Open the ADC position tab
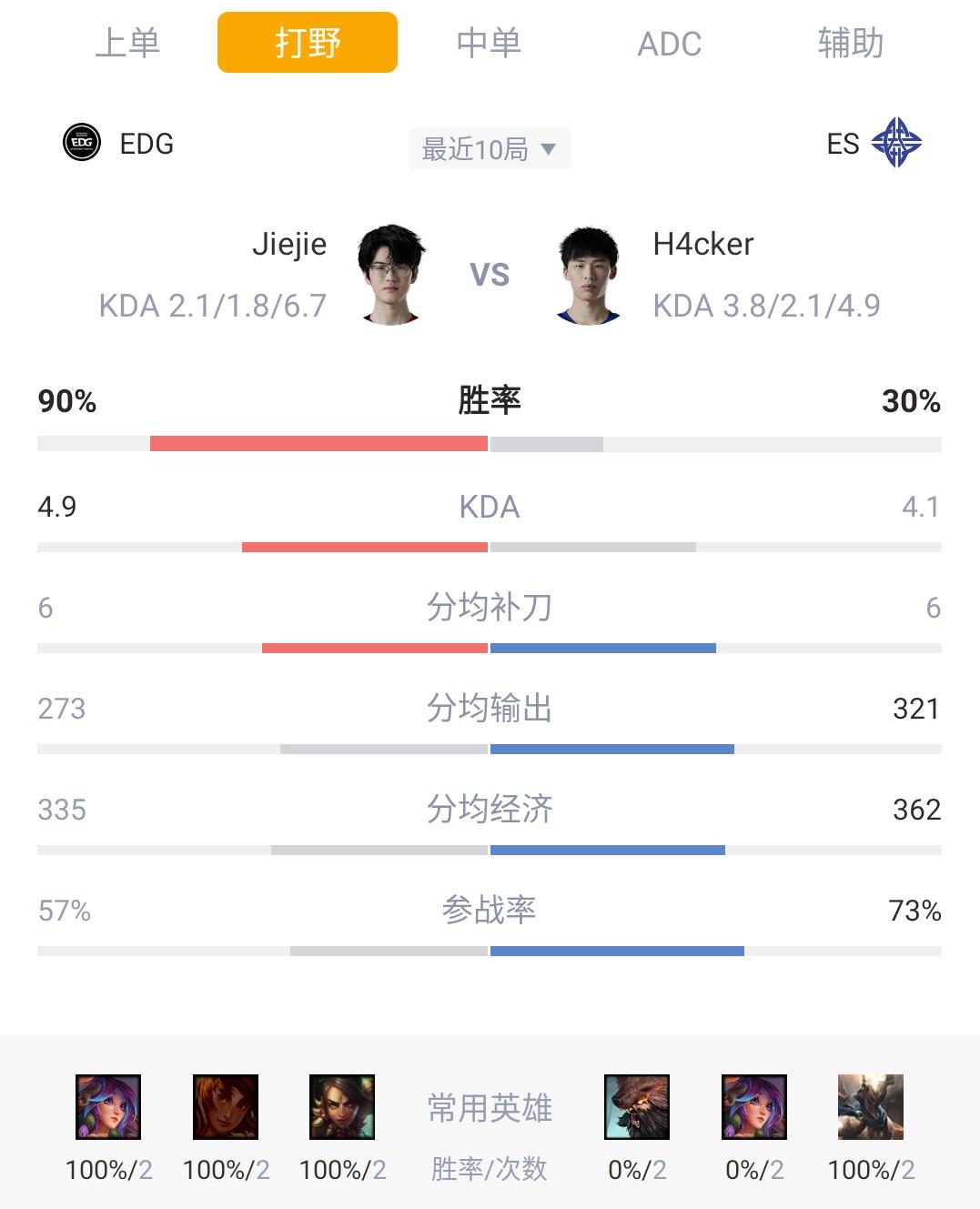The height and width of the screenshot is (1209, 980). coord(670,43)
